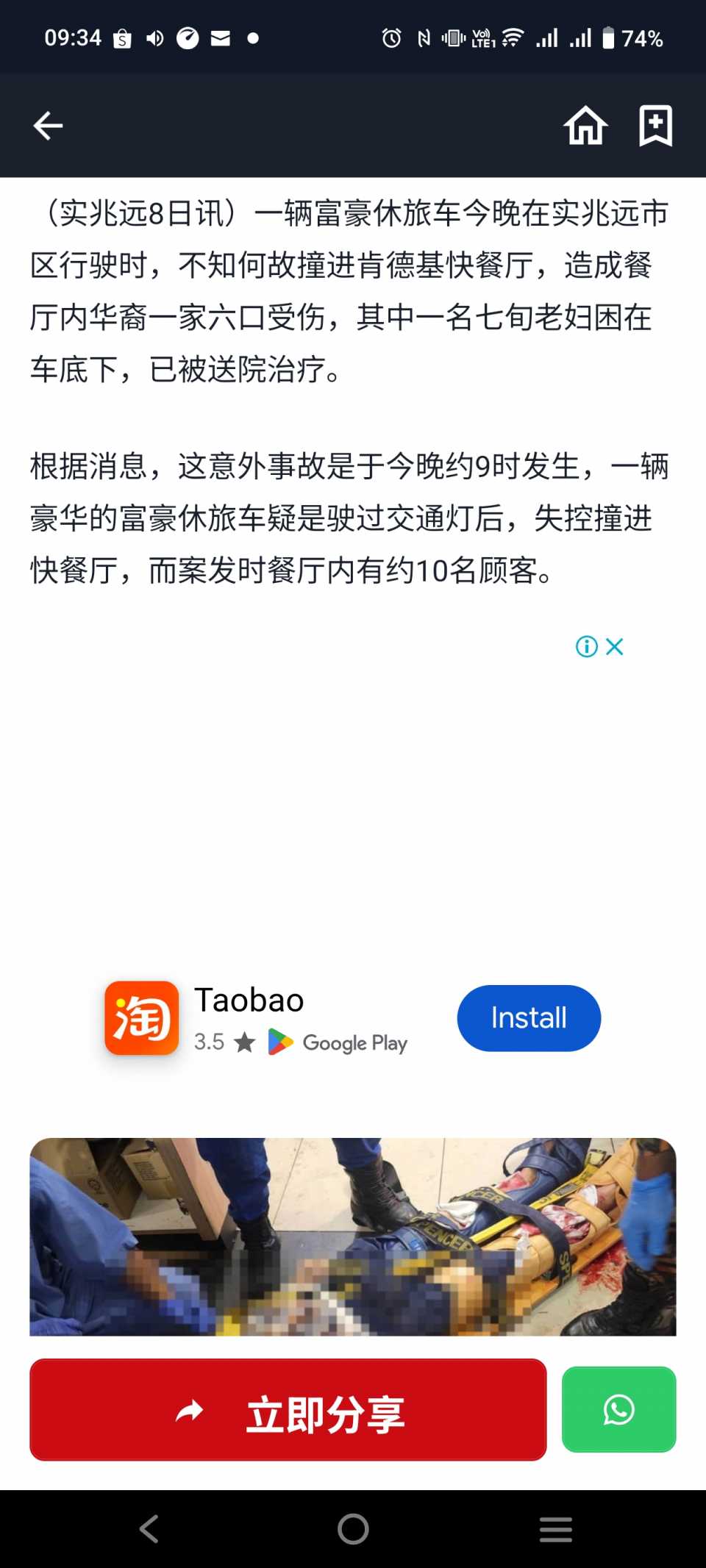This screenshot has height=1568, width=706.
Task: Open the accident scene photo
Action: point(352,1236)
